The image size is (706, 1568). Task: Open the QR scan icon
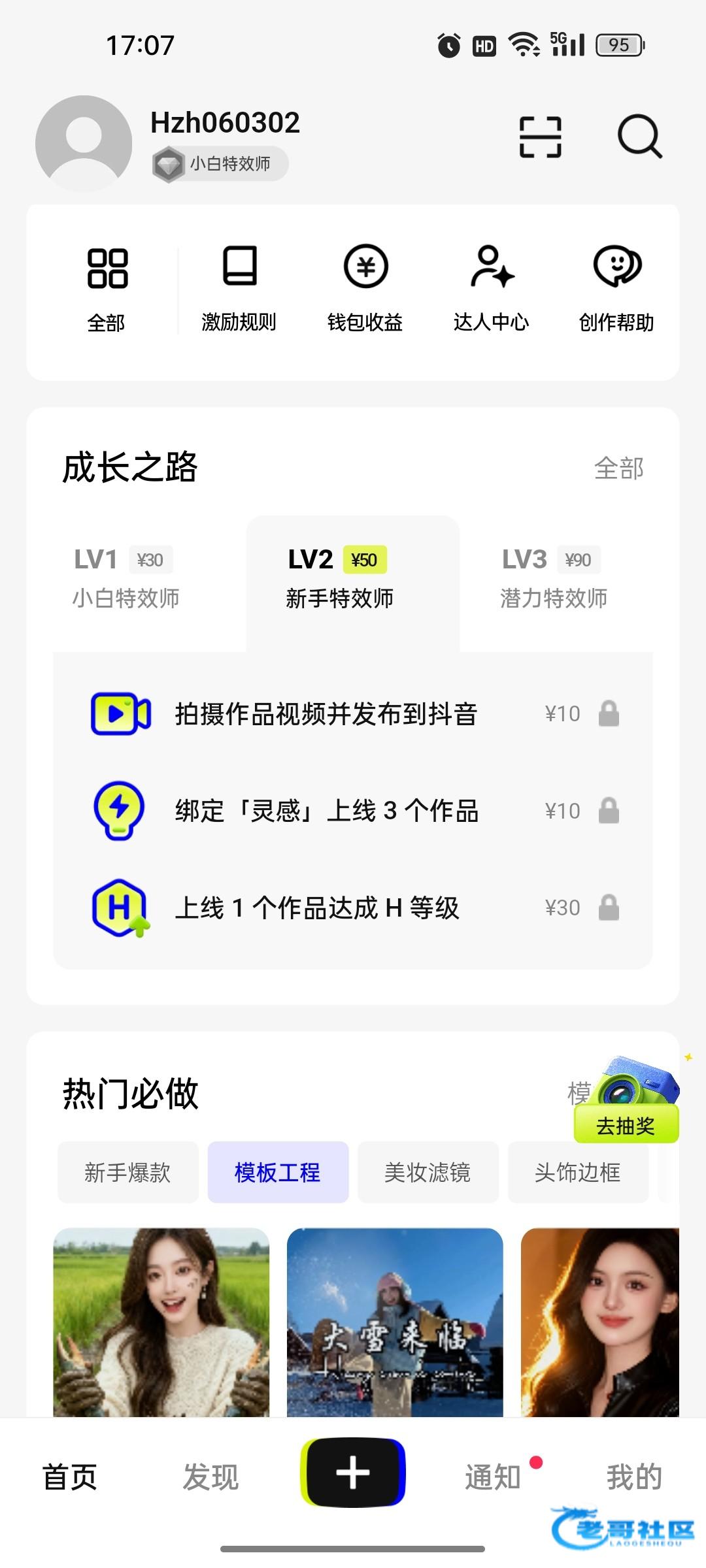point(540,137)
